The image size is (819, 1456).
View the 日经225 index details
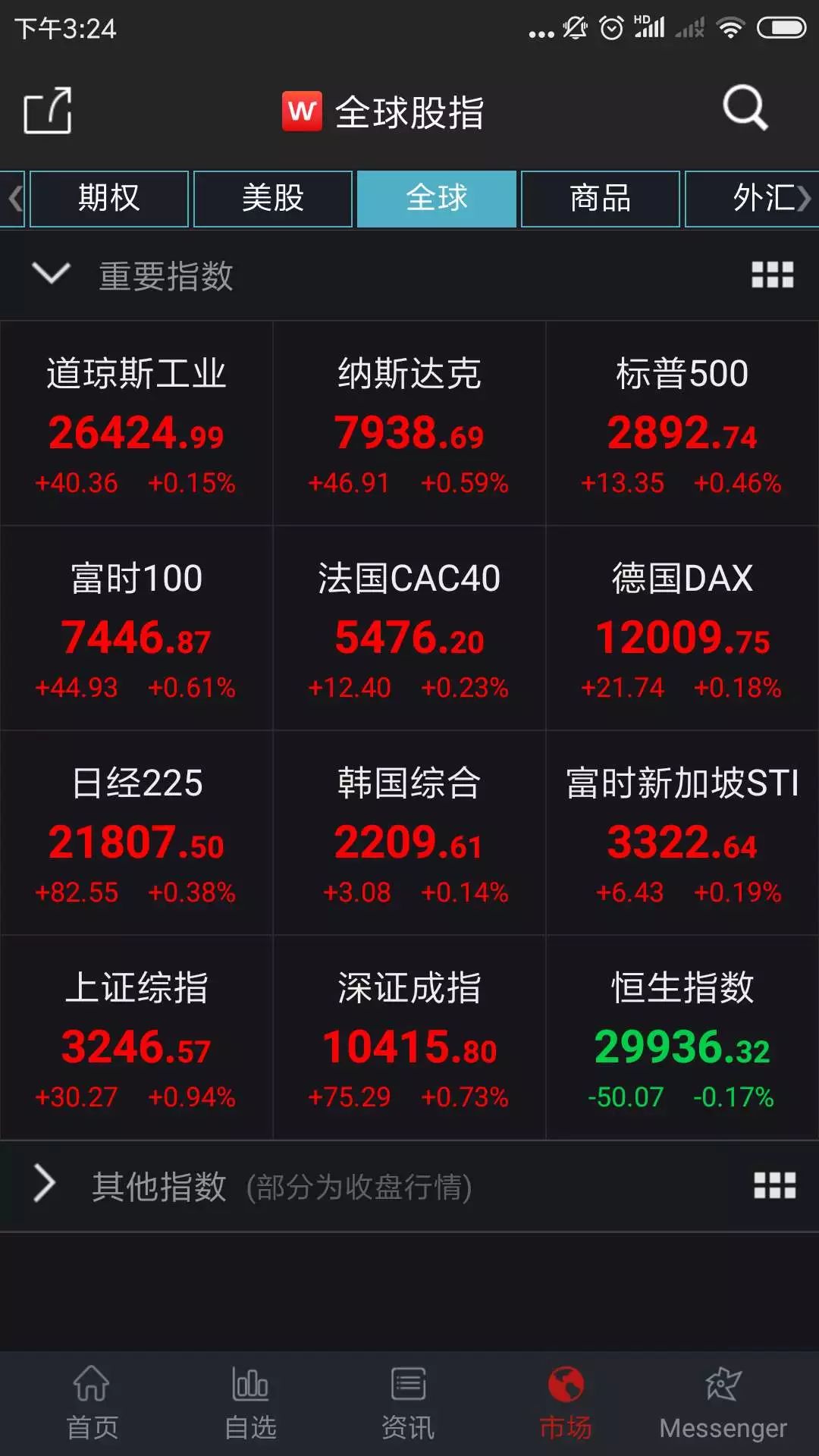(136, 833)
